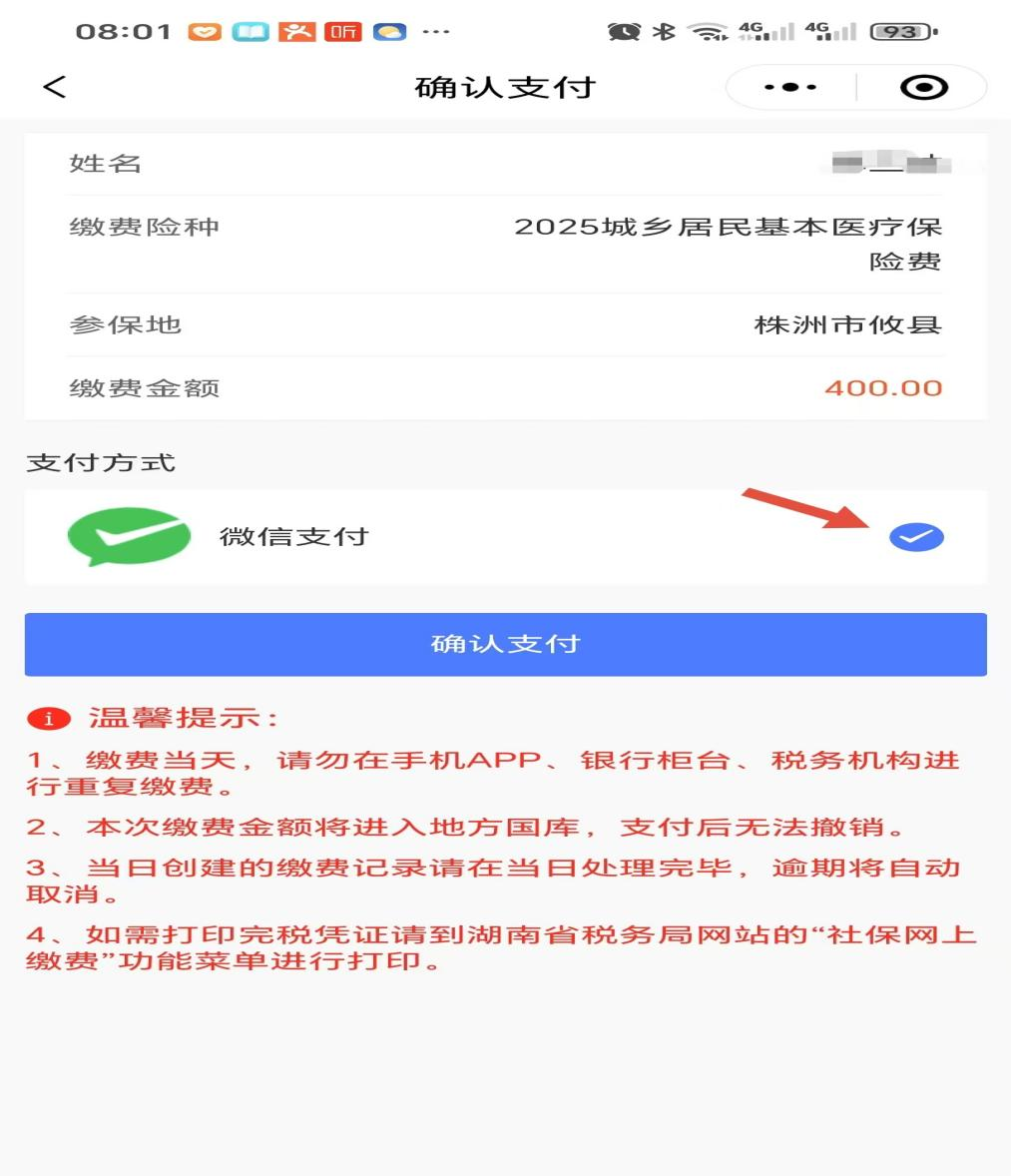Tap the blue 确认支付 button
This screenshot has height=1176, width=1011.
[x=505, y=644]
